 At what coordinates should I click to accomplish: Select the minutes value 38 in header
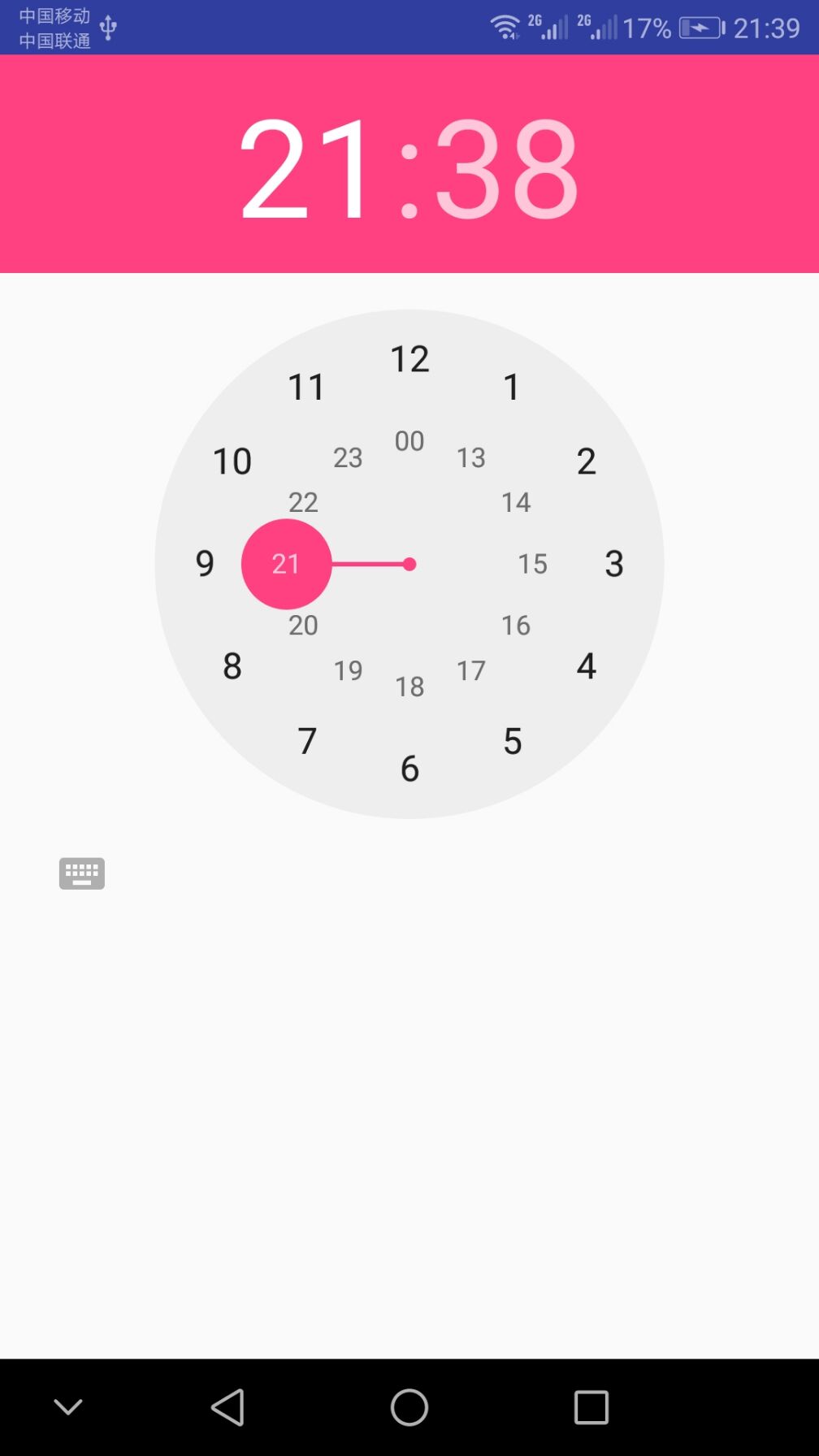pos(507,168)
